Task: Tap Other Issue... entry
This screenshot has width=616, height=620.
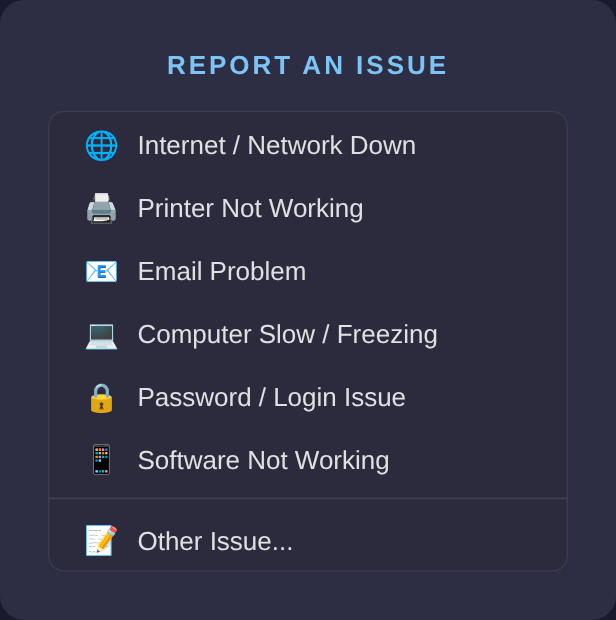Action: coord(215,542)
